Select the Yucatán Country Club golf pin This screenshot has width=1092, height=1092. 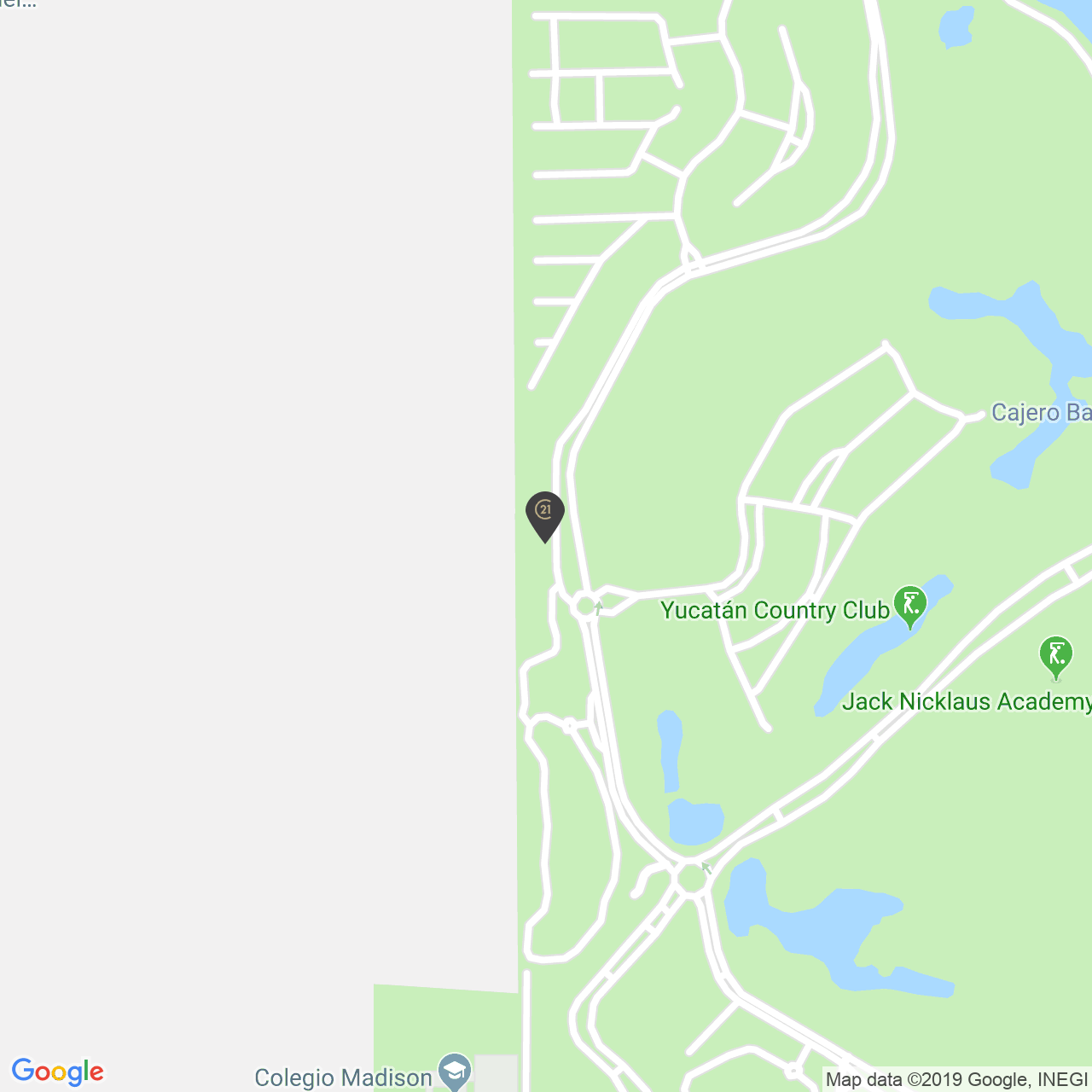[x=909, y=606]
